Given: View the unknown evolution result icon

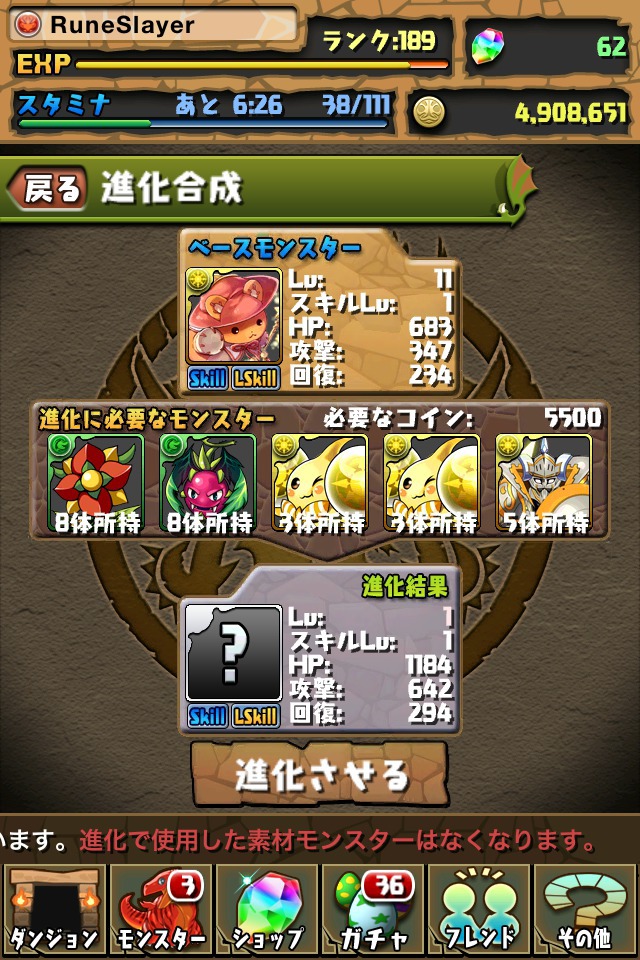Looking at the screenshot, I should tap(233, 653).
